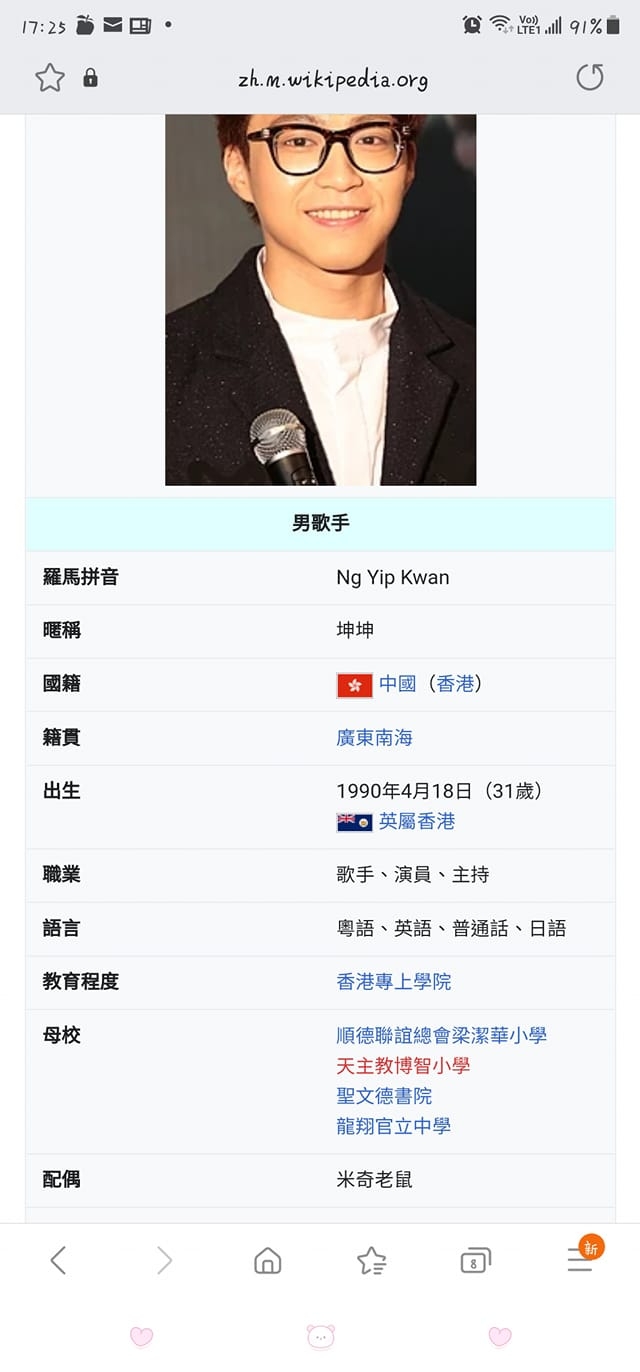Go to the browser home page

coord(267,1260)
